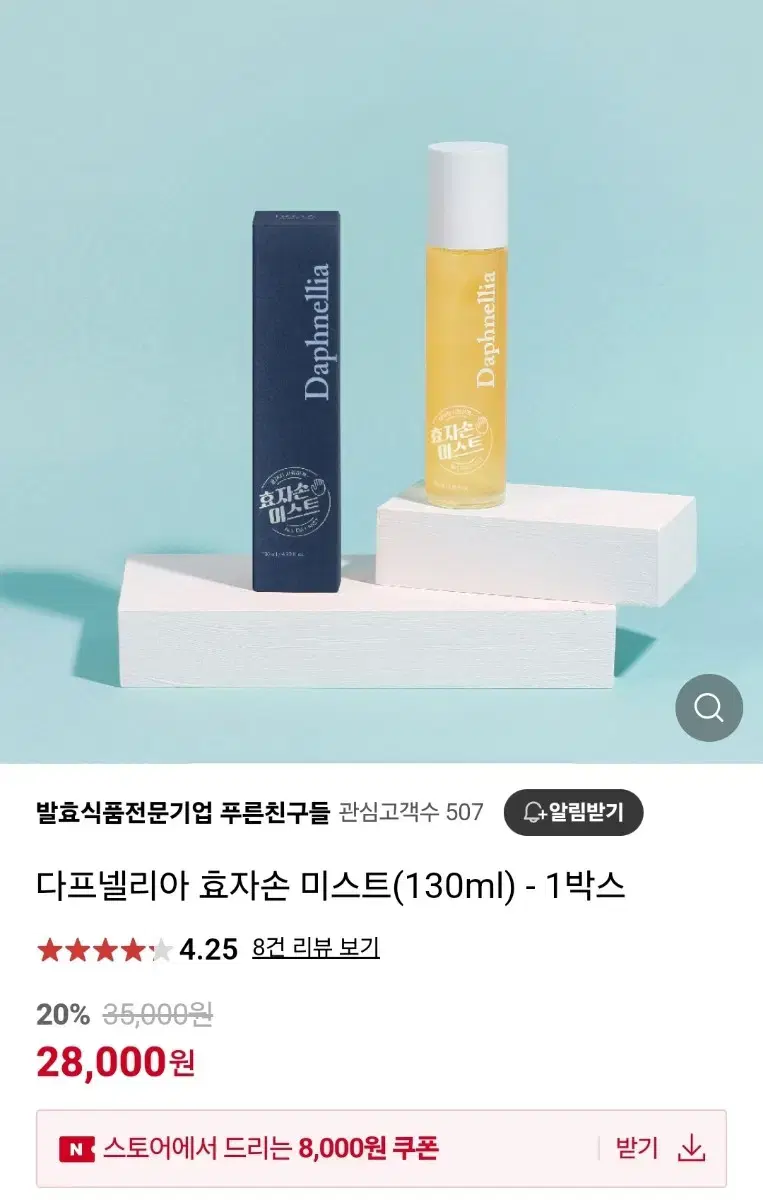Open image zoom via the magnifier icon

point(709,708)
